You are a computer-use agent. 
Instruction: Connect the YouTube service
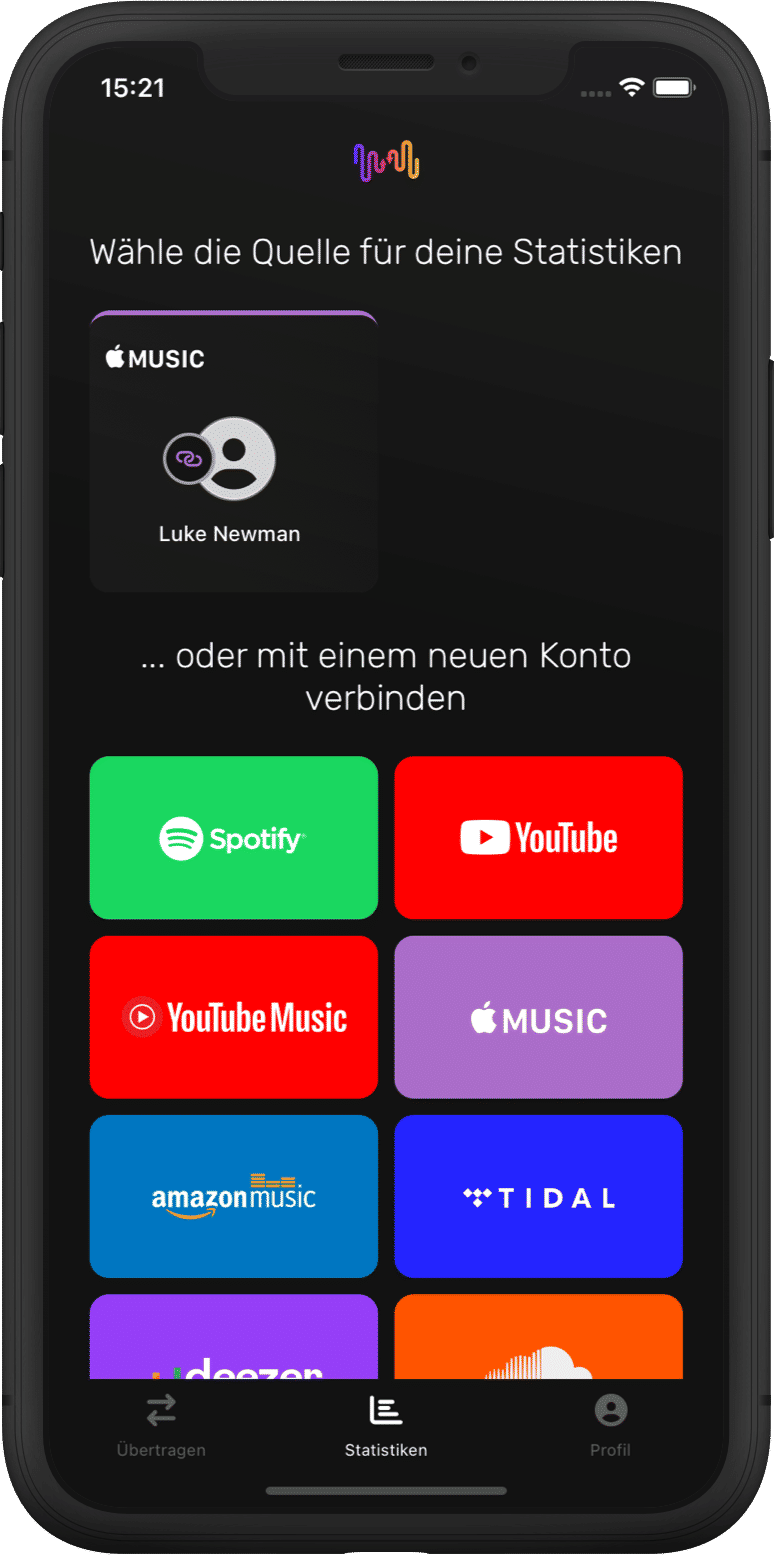(x=538, y=837)
